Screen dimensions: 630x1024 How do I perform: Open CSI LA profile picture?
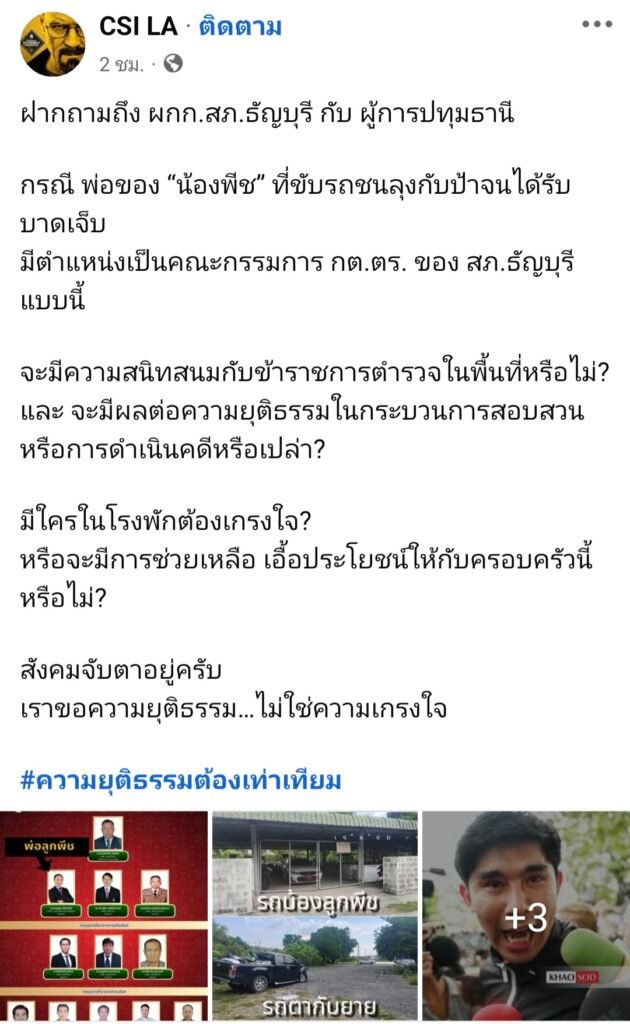52,44
